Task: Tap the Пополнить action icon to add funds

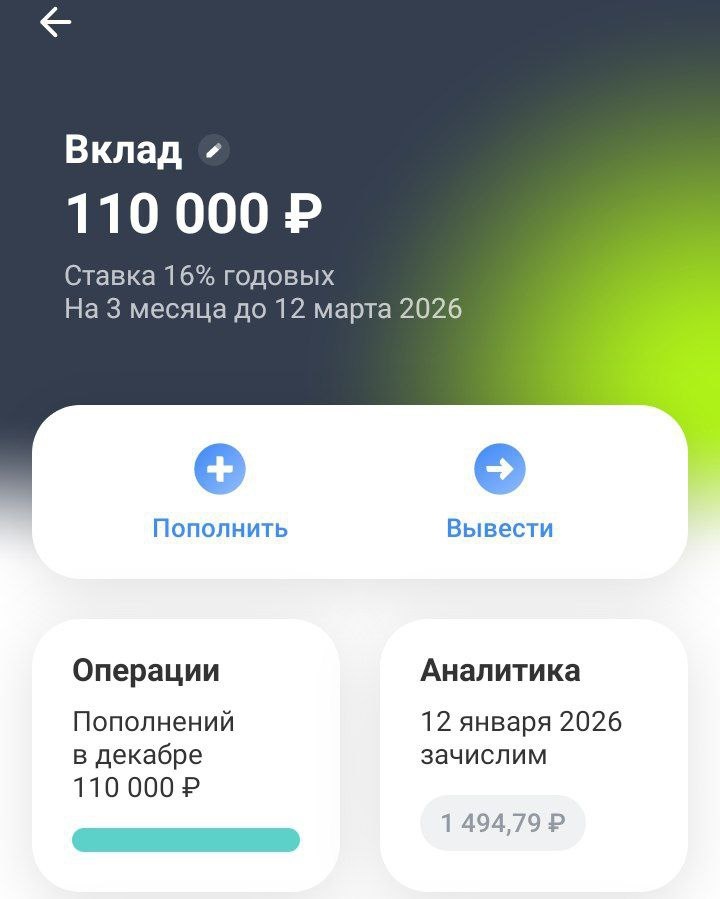Action: point(222,468)
